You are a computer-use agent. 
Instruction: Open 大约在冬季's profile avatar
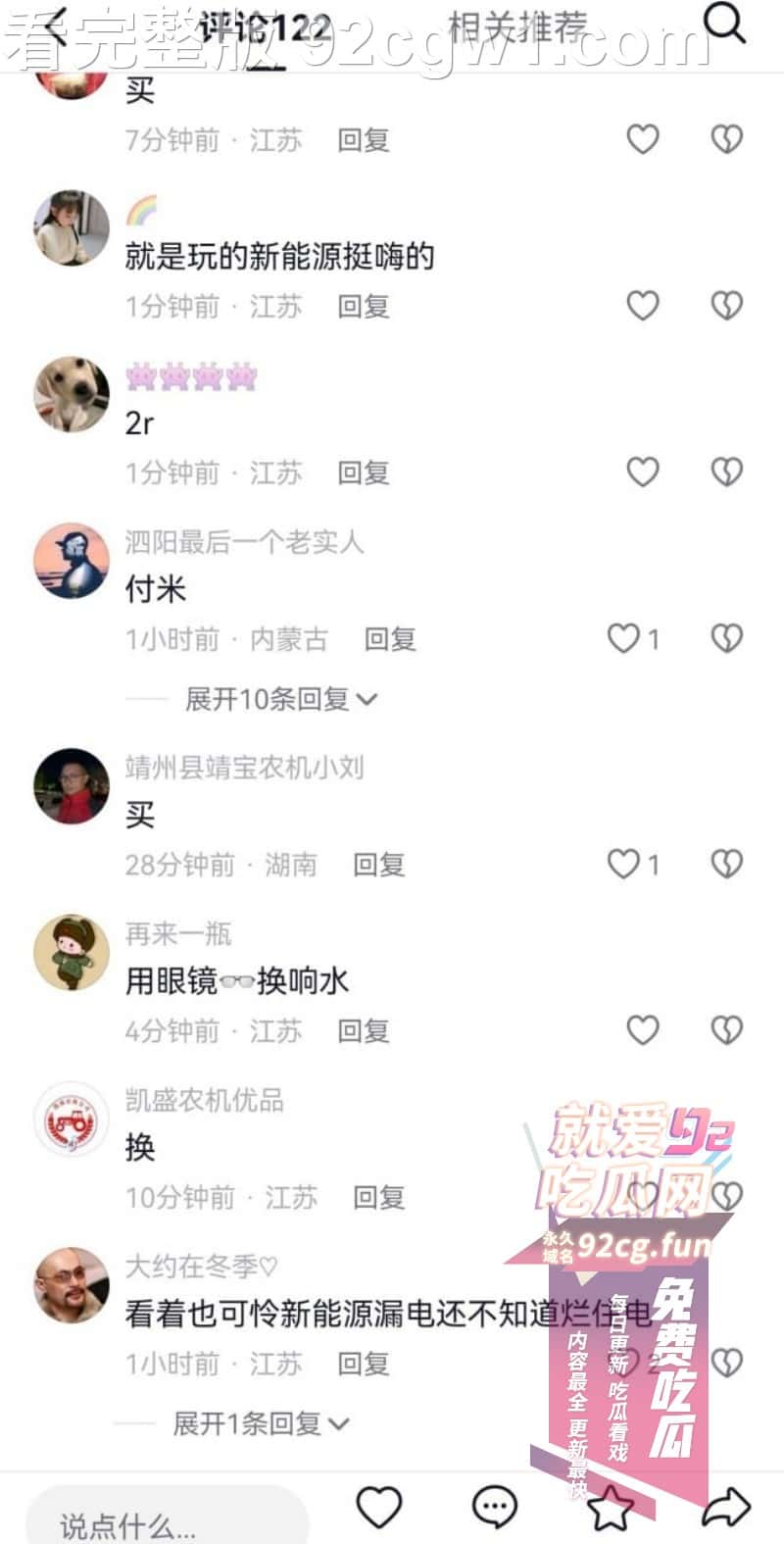(x=72, y=1286)
